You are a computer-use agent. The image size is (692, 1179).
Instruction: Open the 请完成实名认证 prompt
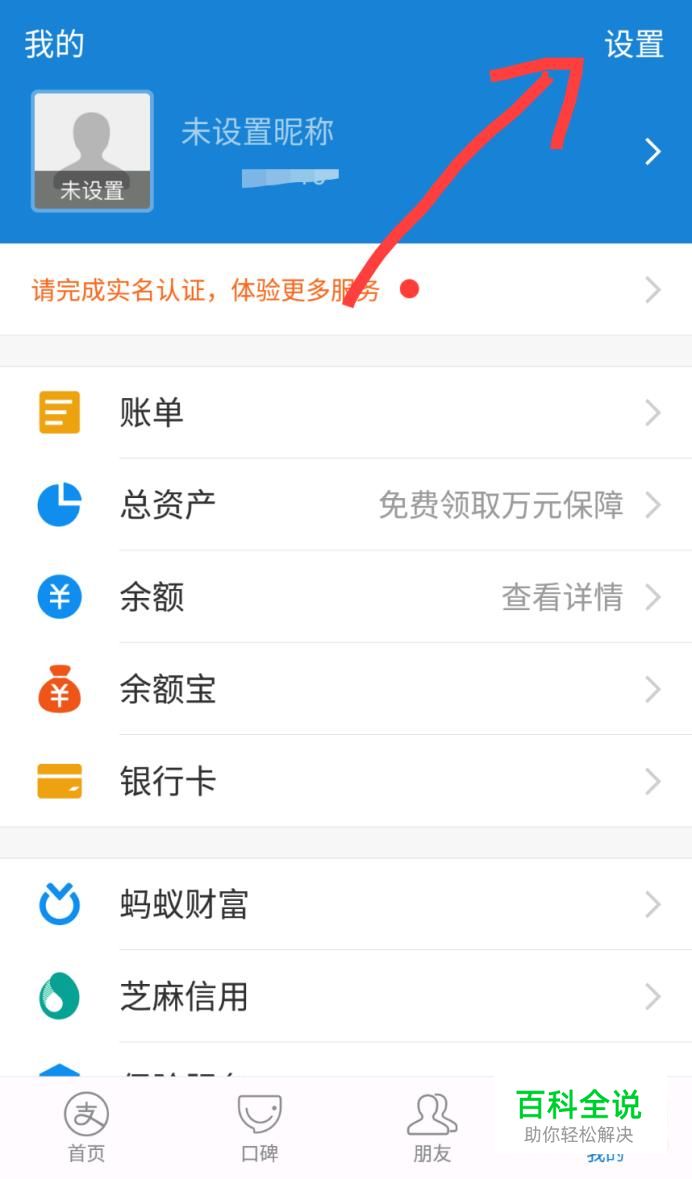(x=345, y=290)
